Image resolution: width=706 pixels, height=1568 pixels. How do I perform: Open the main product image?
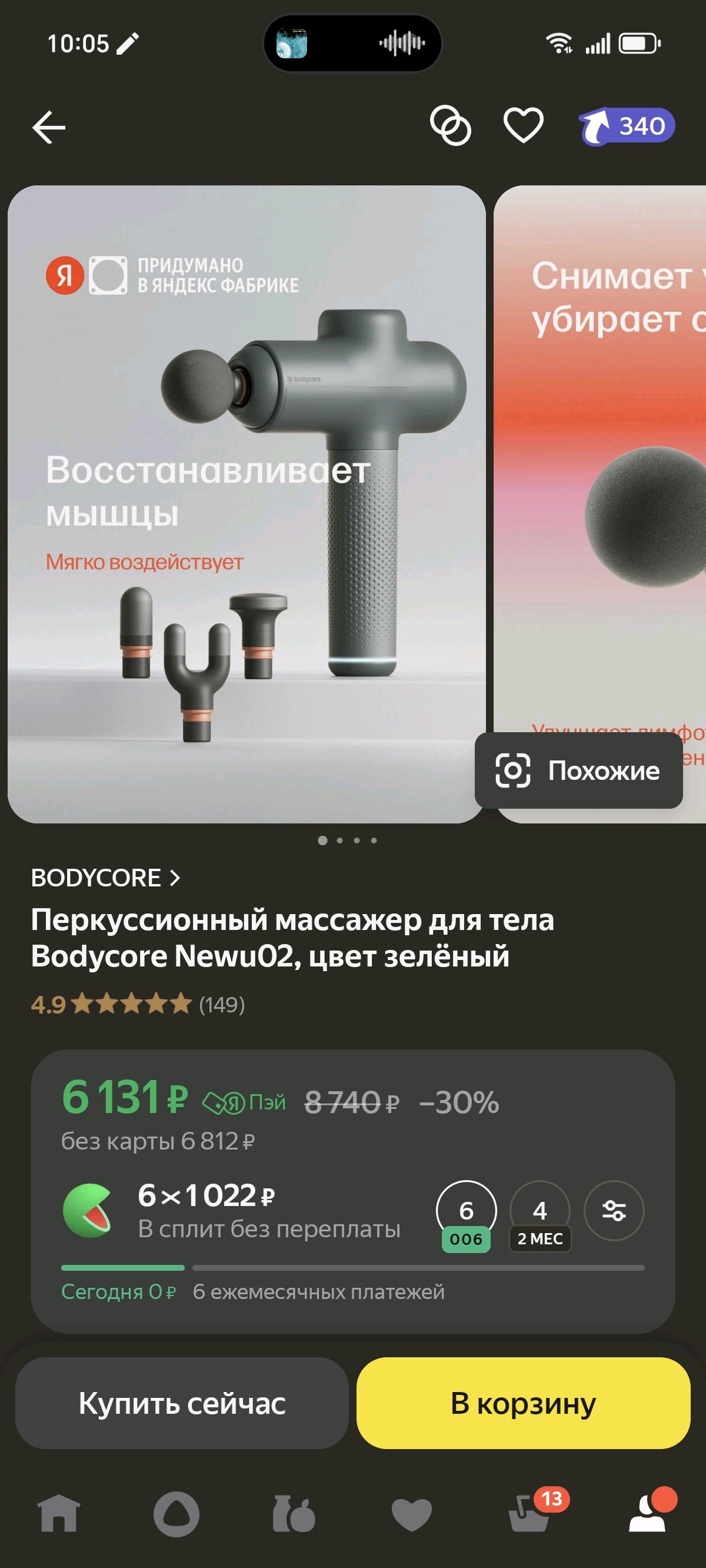247,504
